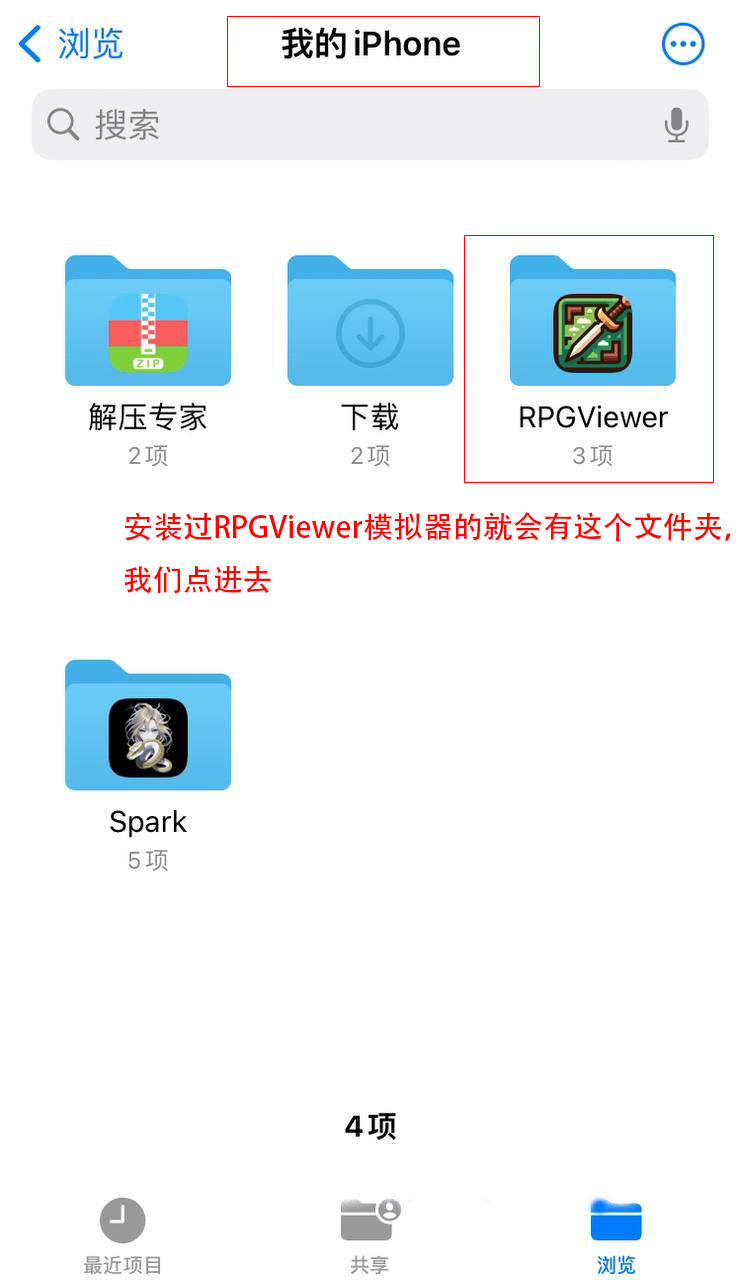Select the 浏览 tab
Screen dimensions: 741x1280
click(x=616, y=1236)
